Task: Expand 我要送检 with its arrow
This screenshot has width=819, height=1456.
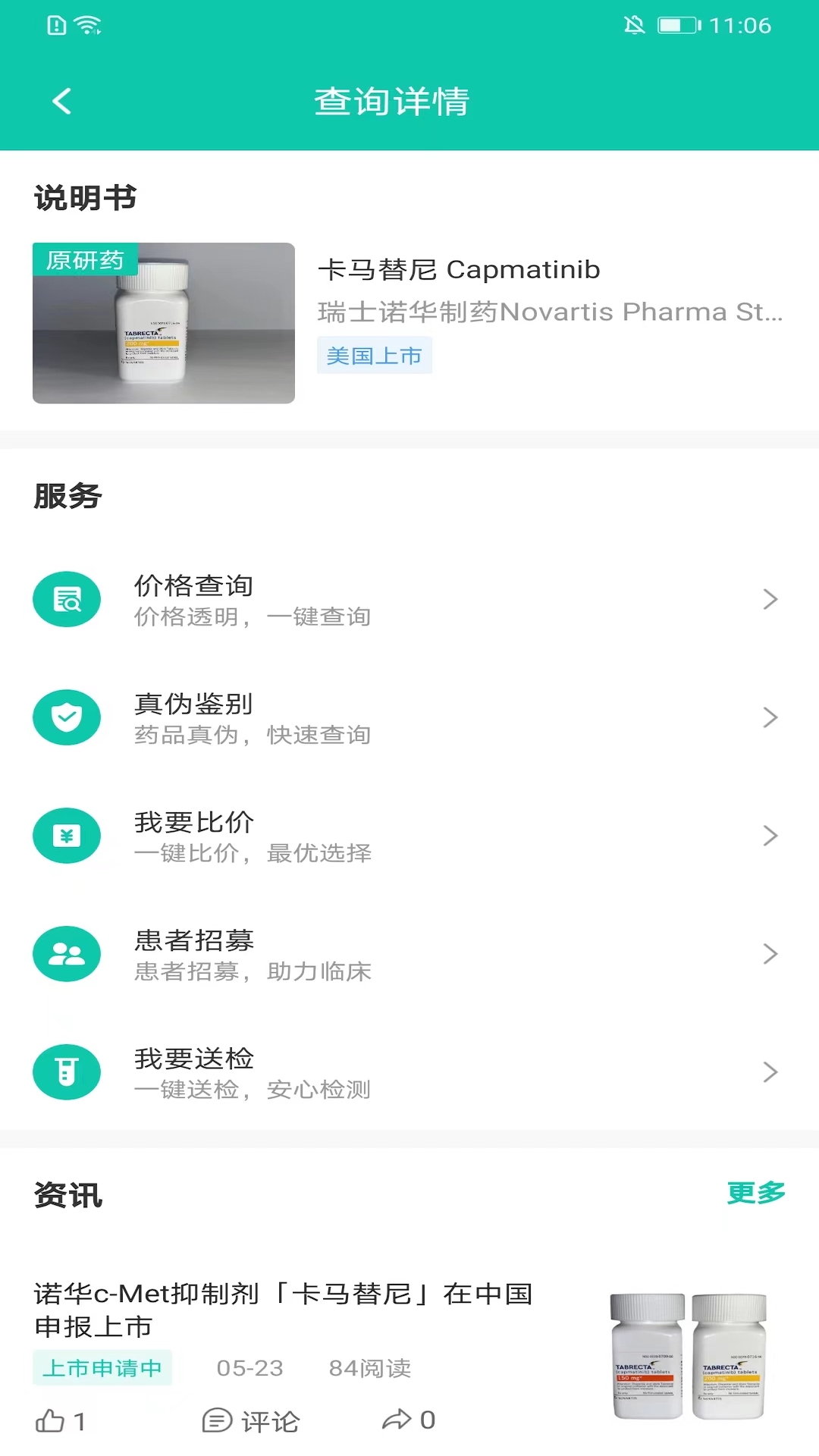Action: coord(771,1072)
